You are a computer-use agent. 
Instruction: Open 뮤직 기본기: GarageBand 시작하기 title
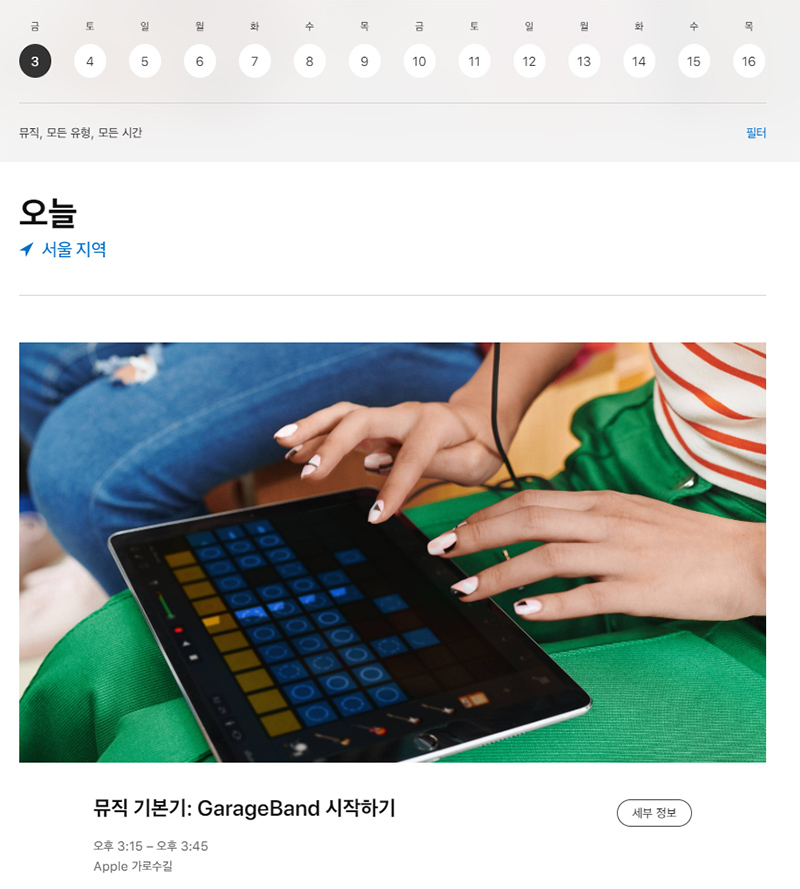click(244, 809)
